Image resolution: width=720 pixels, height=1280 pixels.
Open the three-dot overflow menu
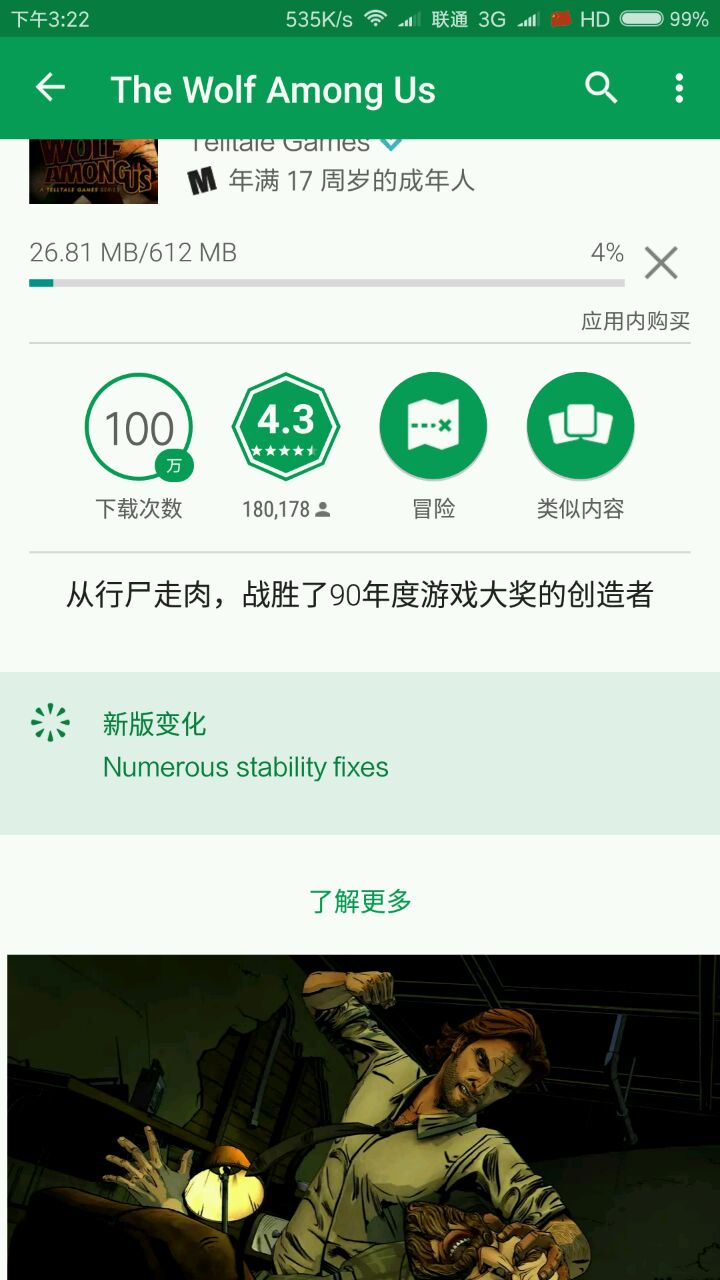click(679, 88)
